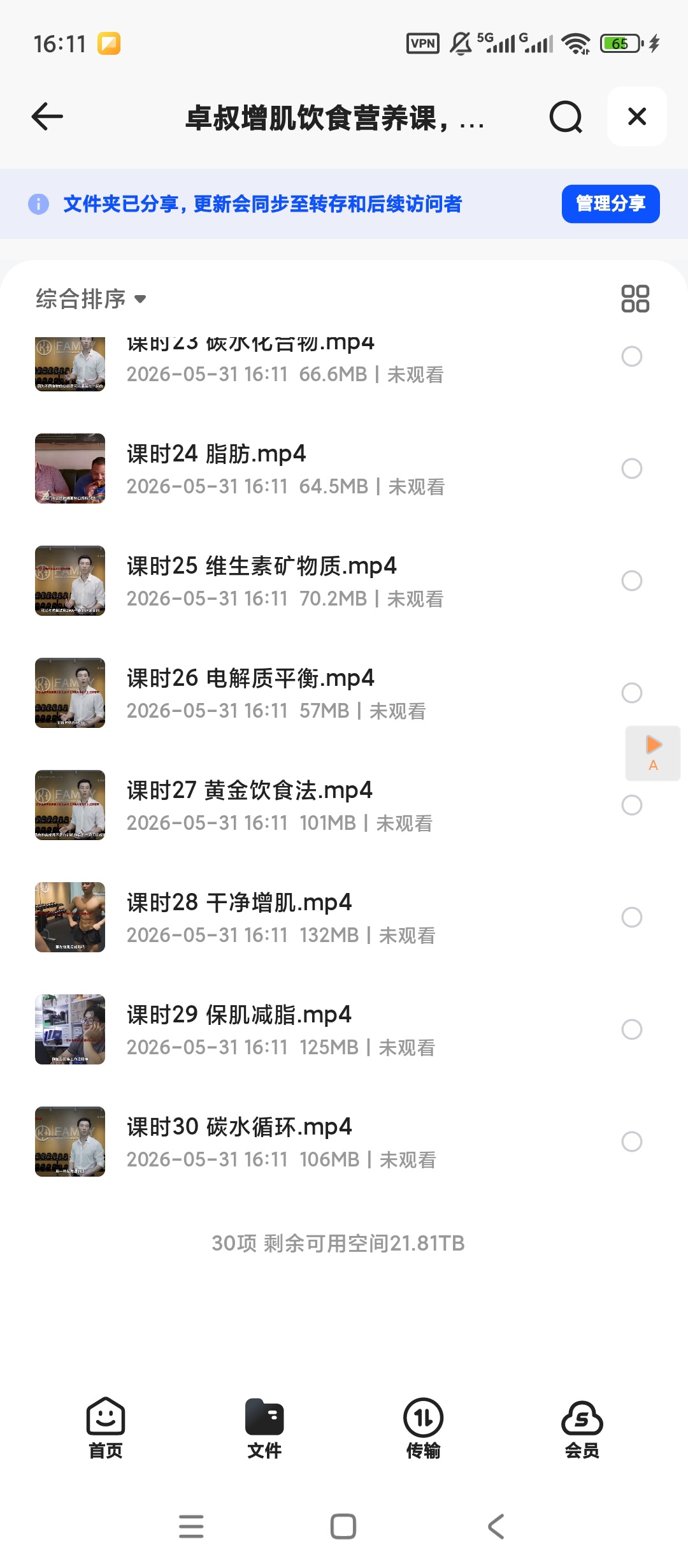Close the folder with the X button

tap(637, 117)
